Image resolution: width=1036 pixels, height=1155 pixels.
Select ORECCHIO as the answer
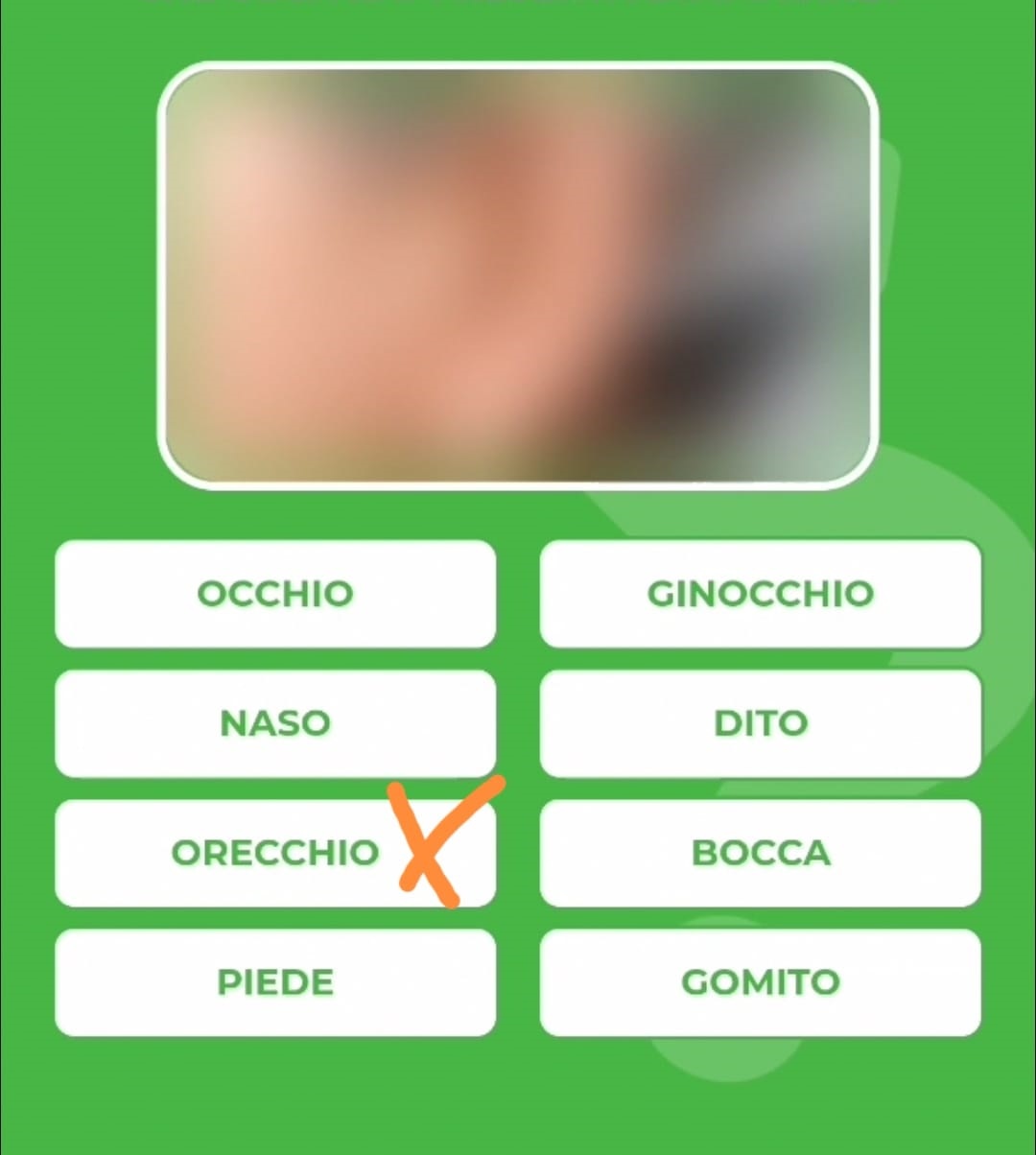click(275, 853)
